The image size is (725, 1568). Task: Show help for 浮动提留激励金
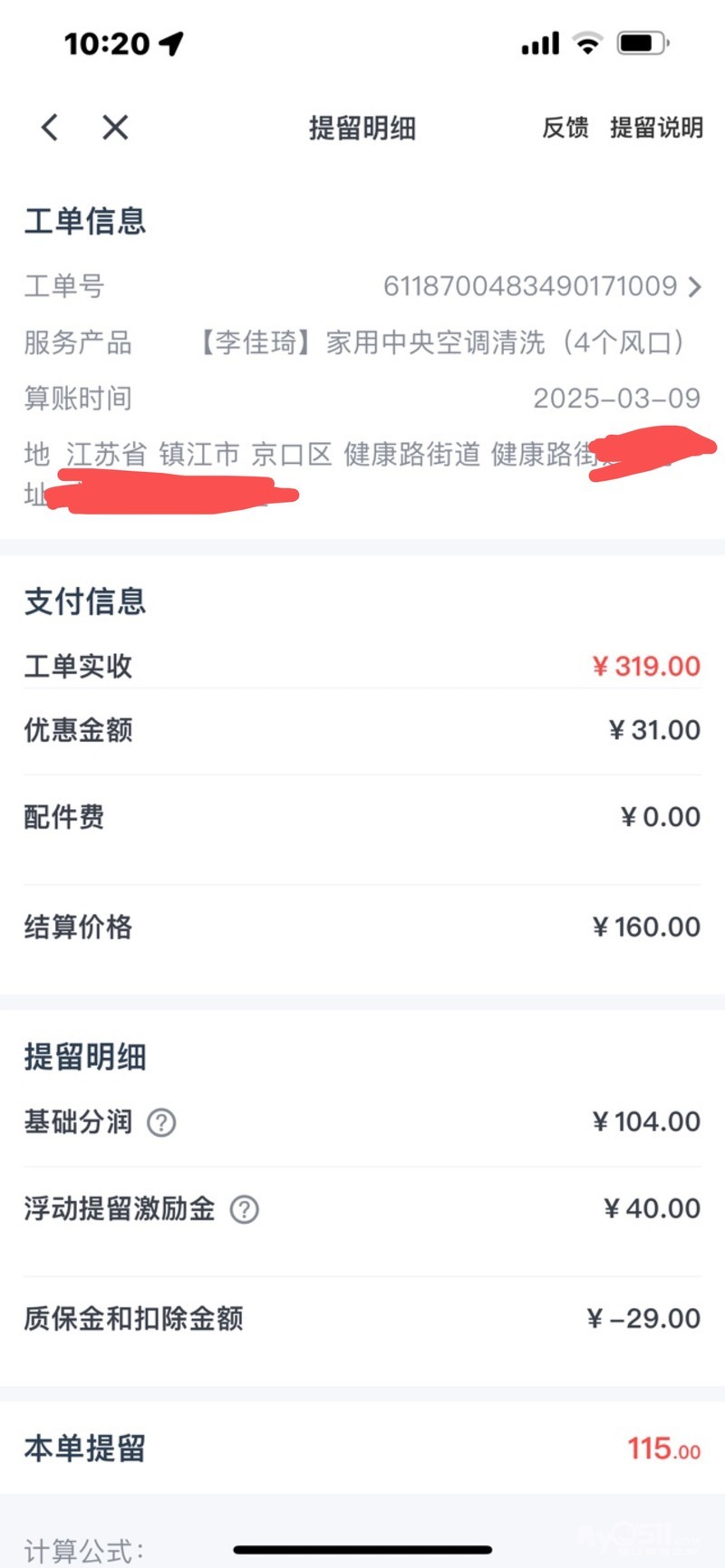(244, 1209)
